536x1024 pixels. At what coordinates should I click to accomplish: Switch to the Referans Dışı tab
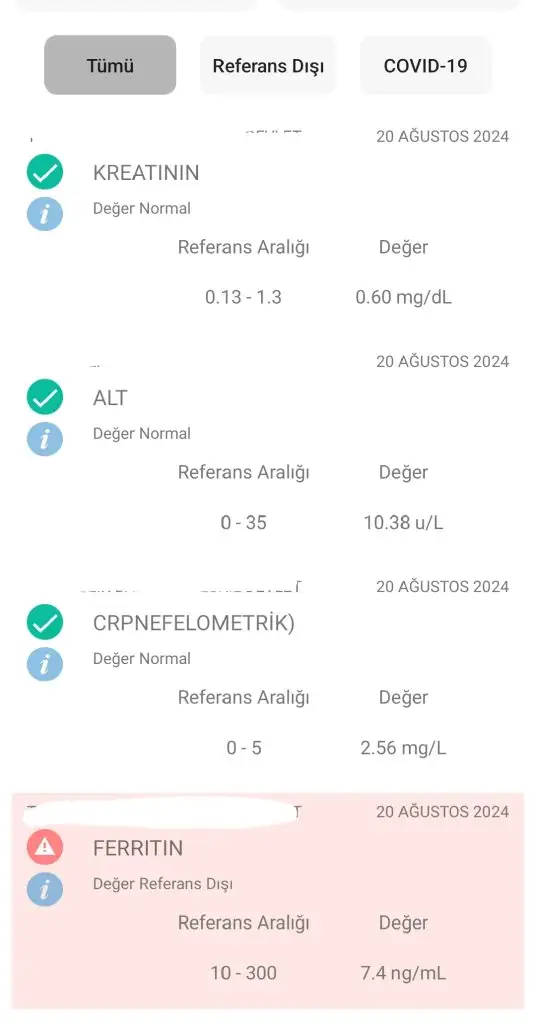pos(268,65)
